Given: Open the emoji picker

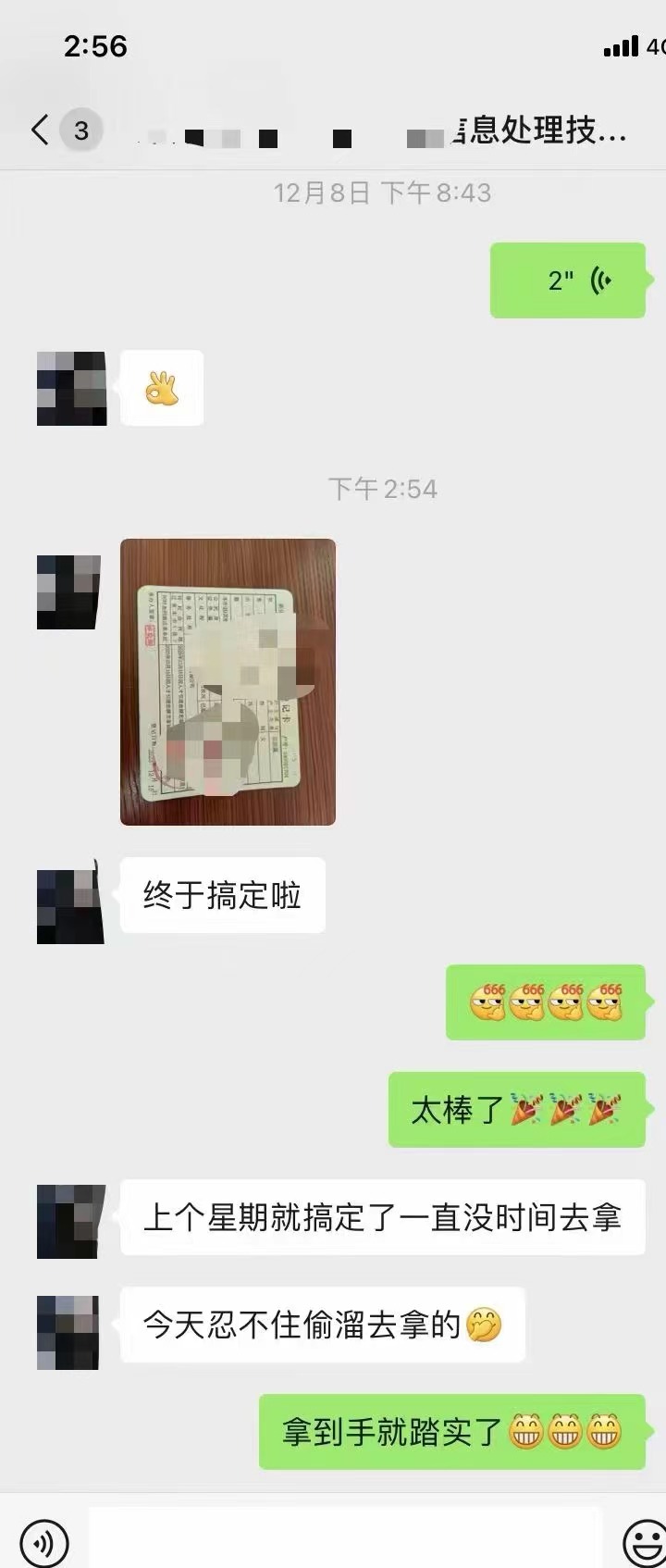Looking at the screenshot, I should coord(645,1542).
